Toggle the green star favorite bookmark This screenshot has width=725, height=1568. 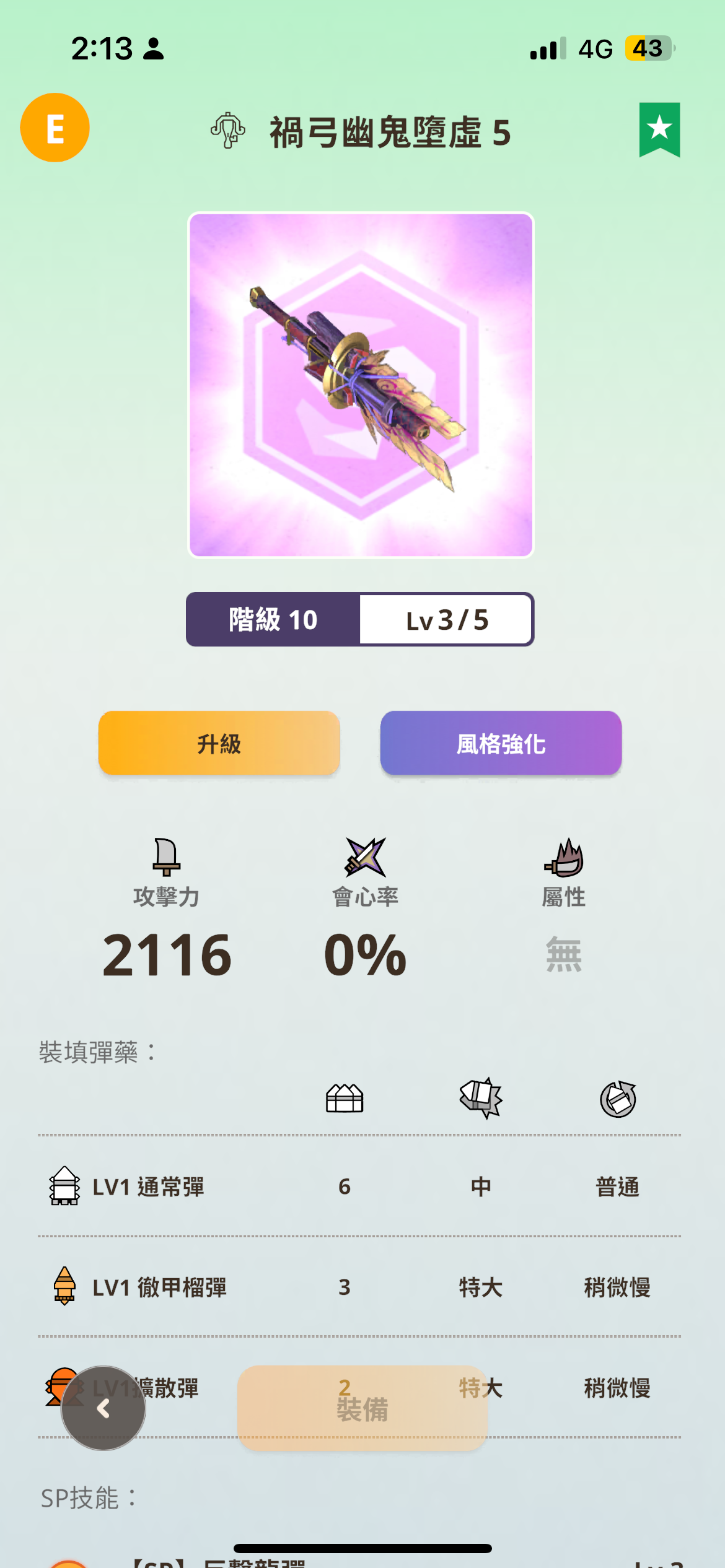coord(659,129)
